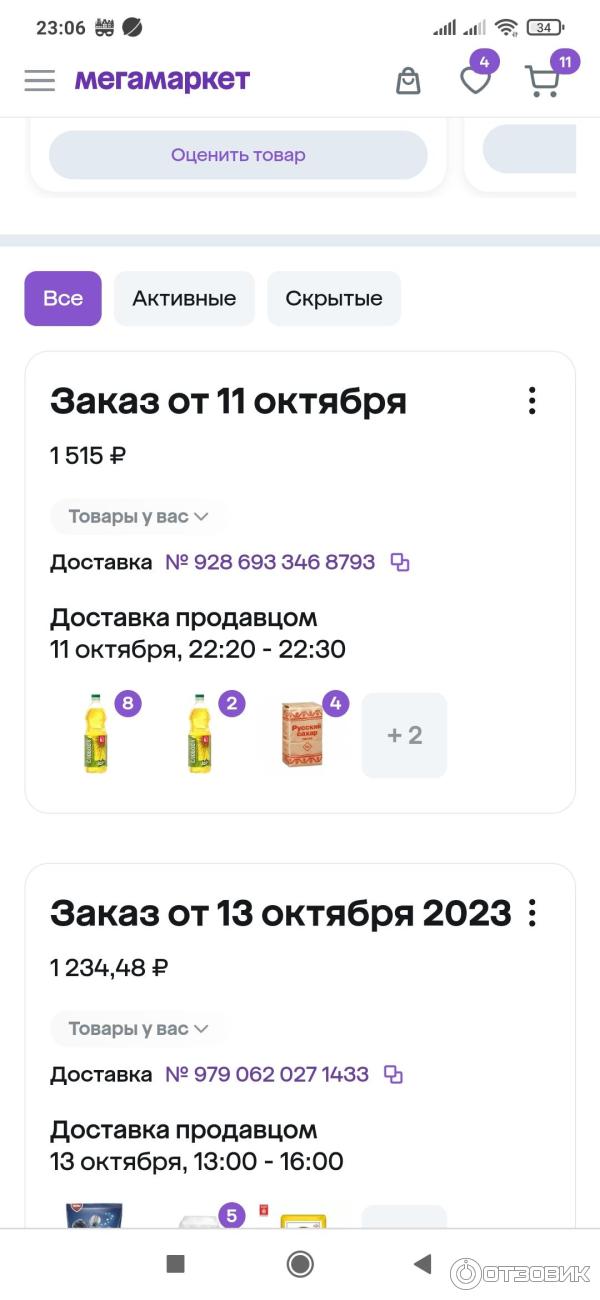Open delivery number 979 062 027 1433
Image resolution: width=600 pixels, height=1300 pixels.
267,1075
